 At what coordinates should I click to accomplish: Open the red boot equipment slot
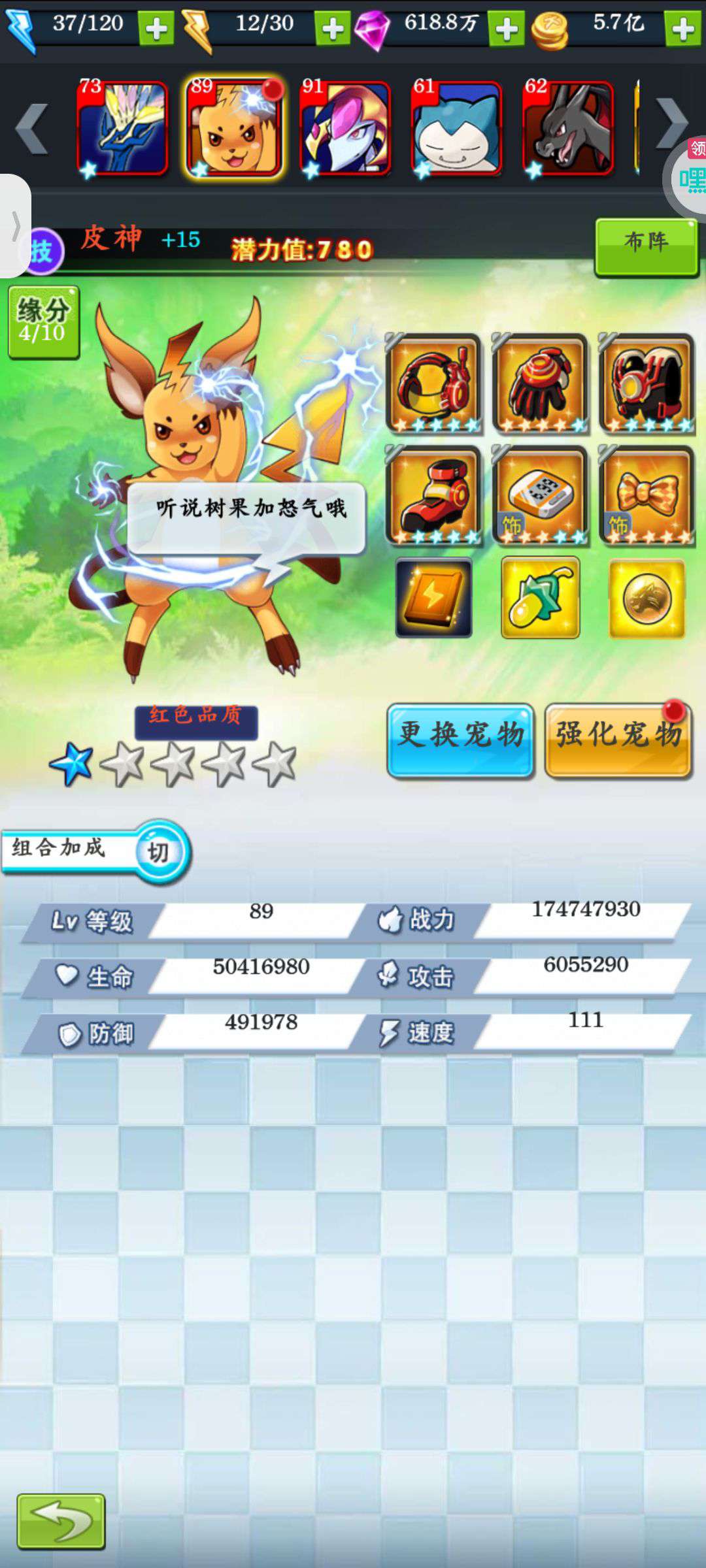(x=433, y=496)
